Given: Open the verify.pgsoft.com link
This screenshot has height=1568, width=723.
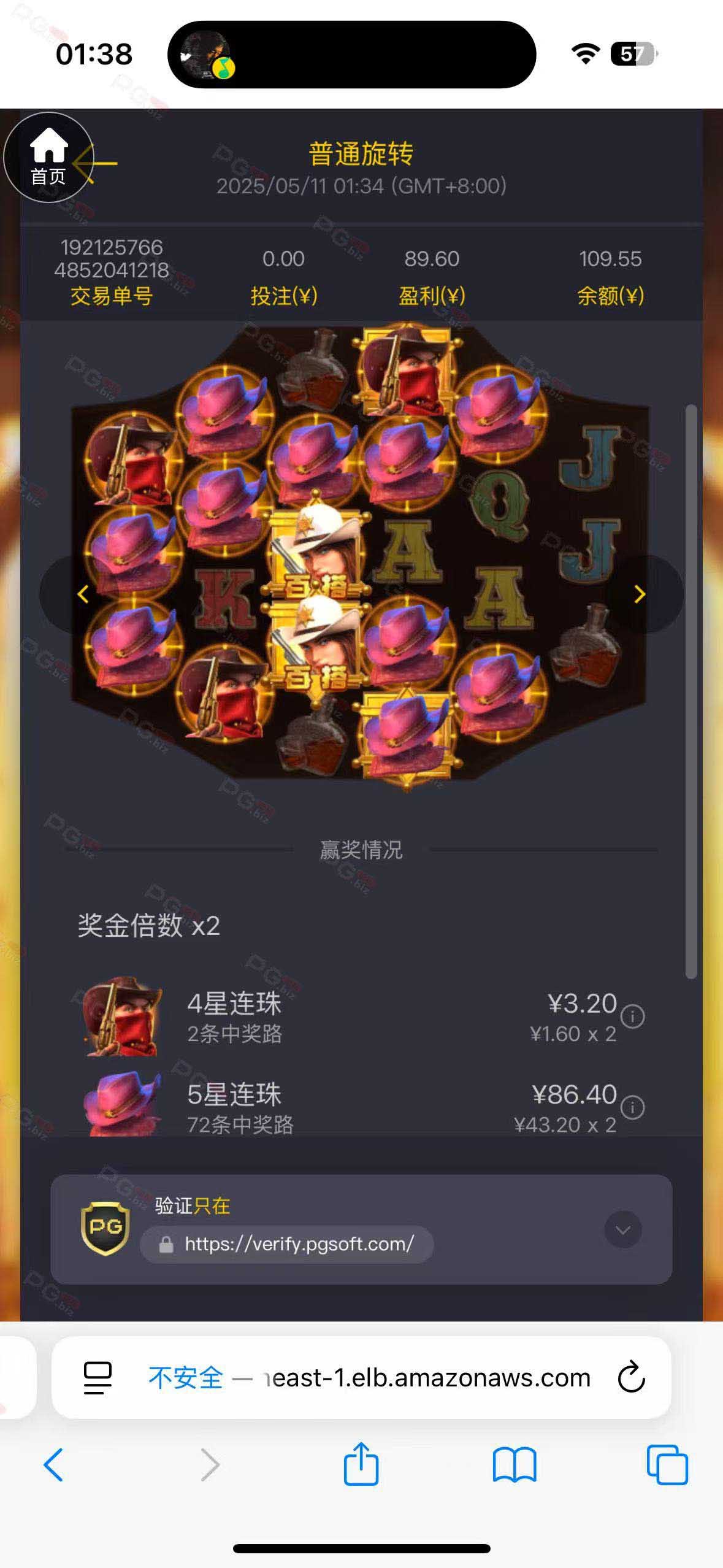Looking at the screenshot, I should 299,1244.
